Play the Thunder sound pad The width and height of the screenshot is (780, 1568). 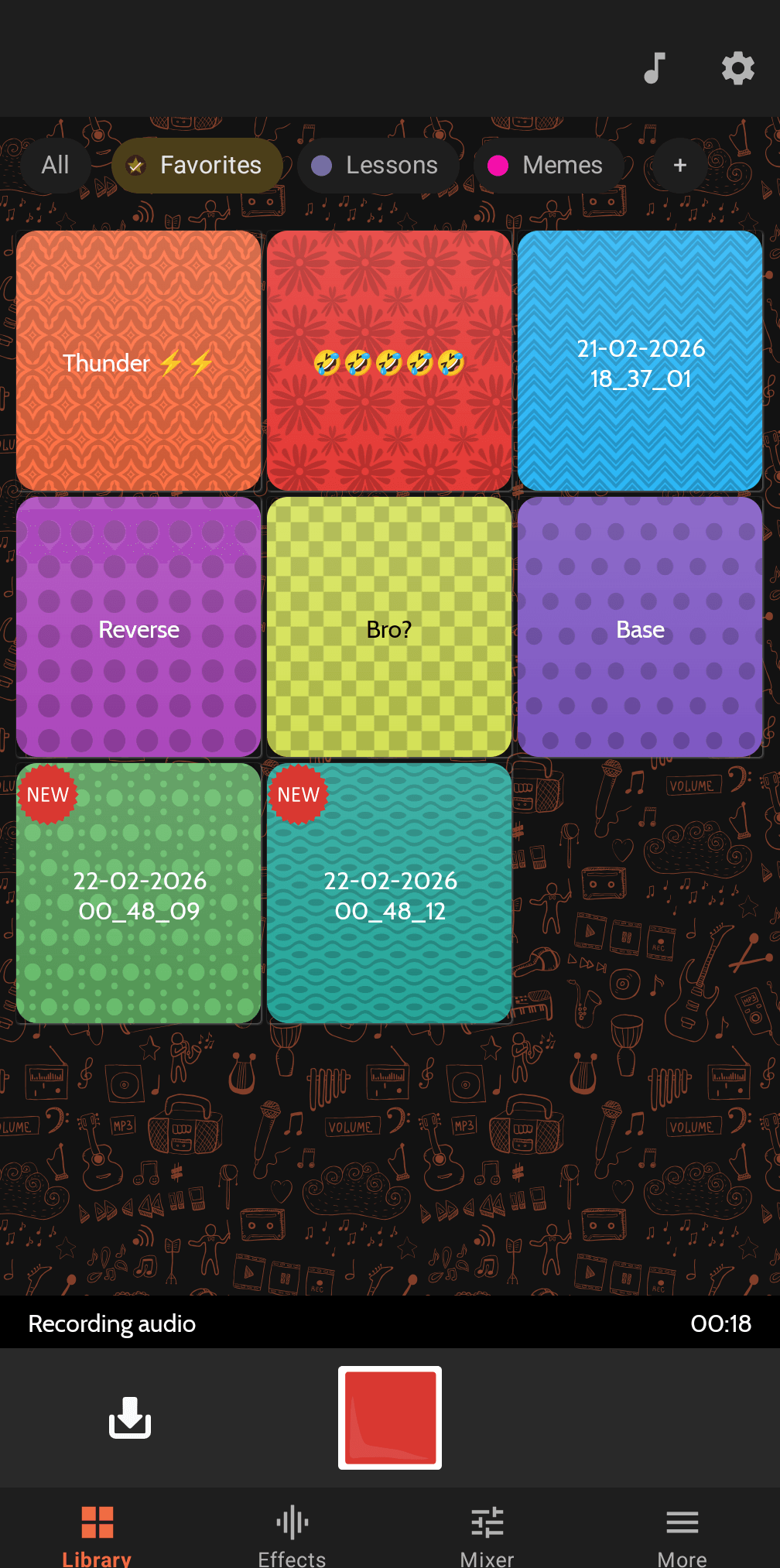coord(139,361)
